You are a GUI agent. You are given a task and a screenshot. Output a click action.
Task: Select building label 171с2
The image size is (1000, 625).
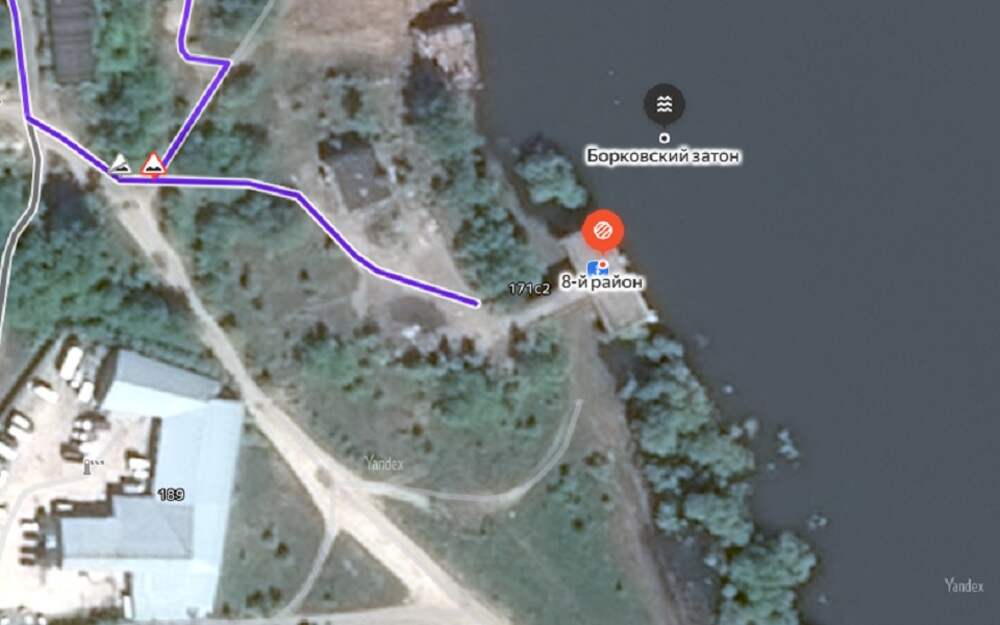[x=529, y=289]
